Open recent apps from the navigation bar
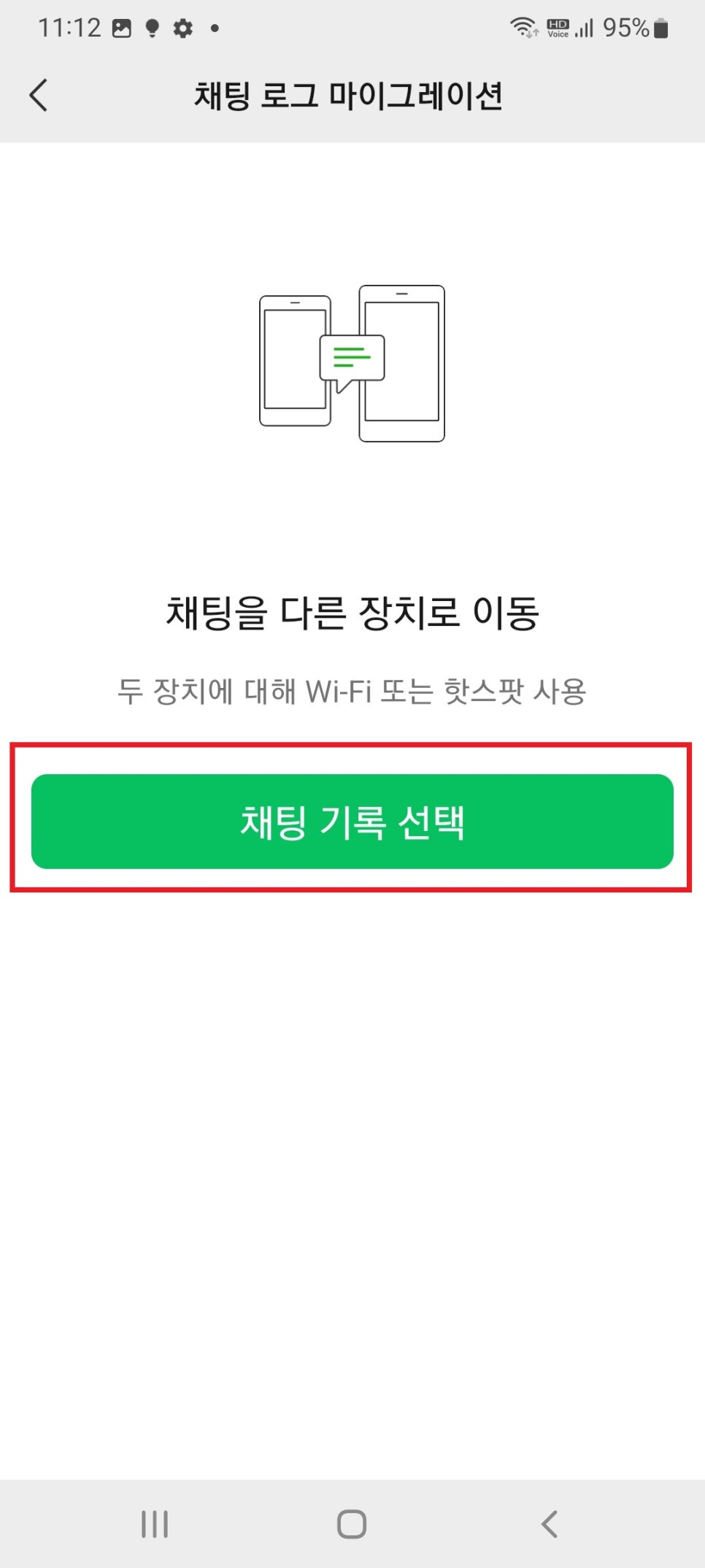The image size is (705, 1568). tap(155, 1523)
